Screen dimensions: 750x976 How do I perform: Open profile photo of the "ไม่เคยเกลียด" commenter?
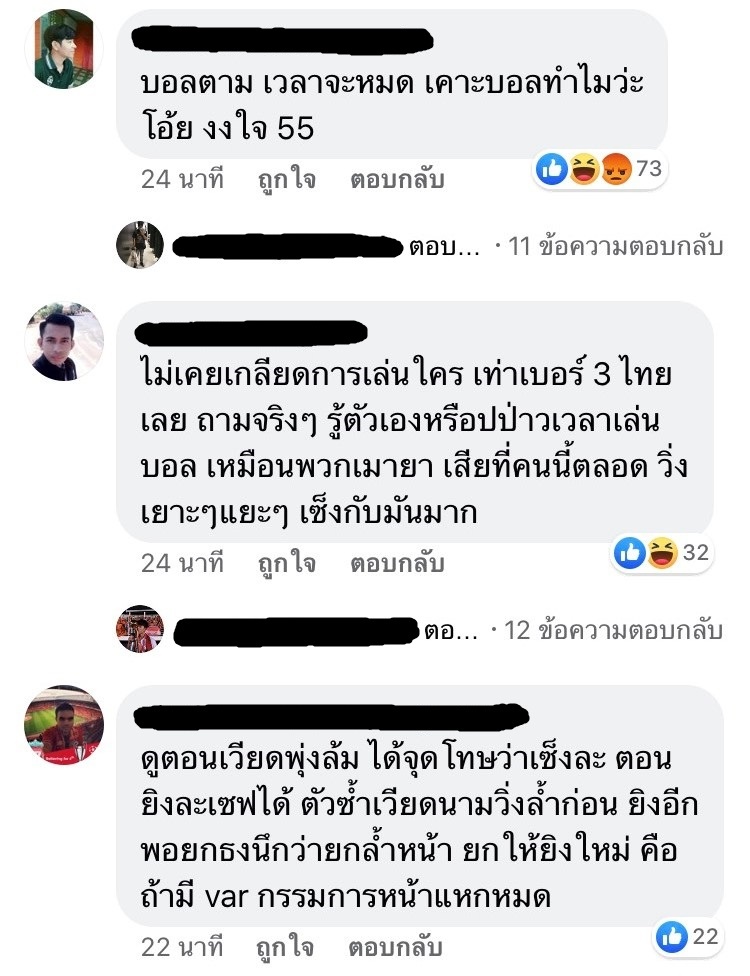click(x=63, y=342)
